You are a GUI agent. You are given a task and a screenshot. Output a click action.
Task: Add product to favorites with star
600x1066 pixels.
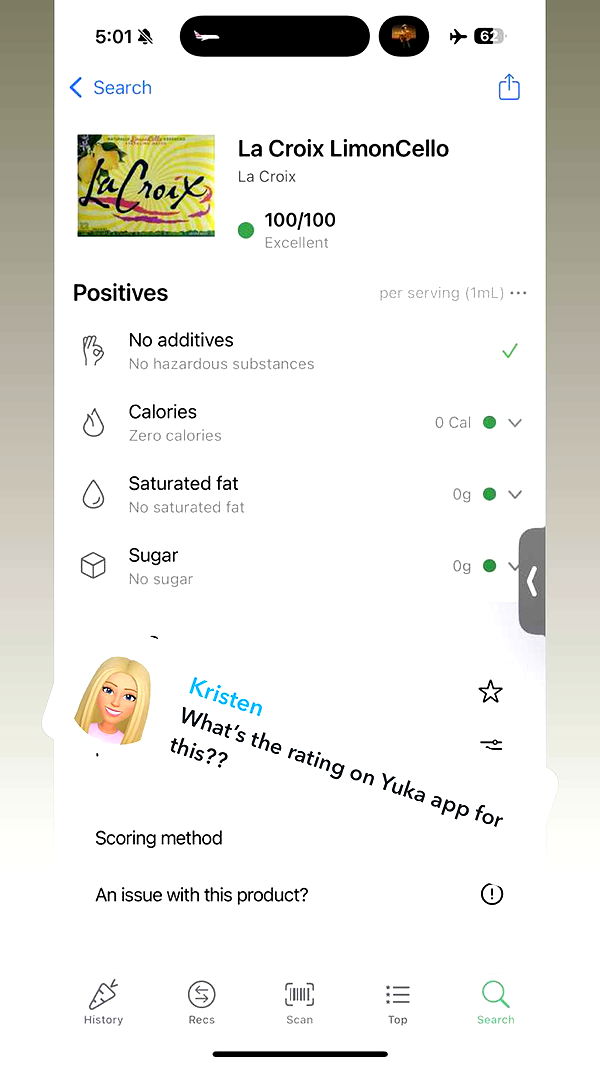490,691
